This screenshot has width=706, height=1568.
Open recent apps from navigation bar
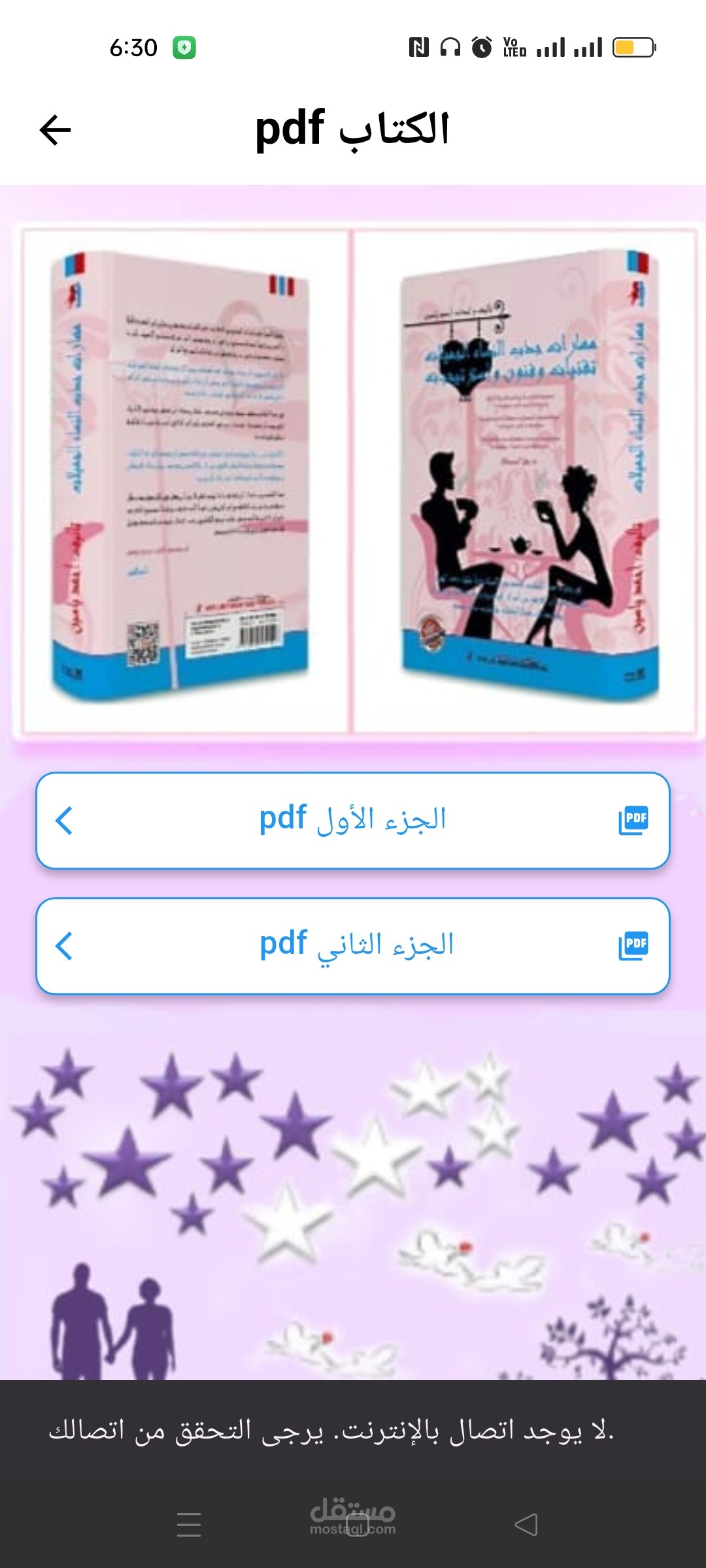[189, 1524]
